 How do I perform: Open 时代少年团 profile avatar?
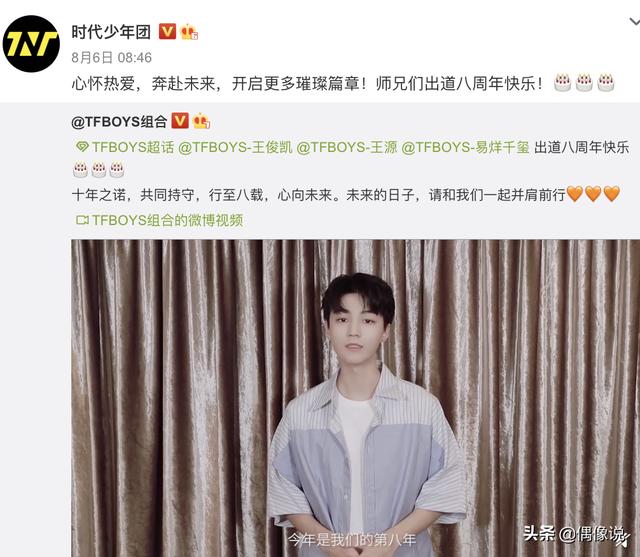pos(31,43)
